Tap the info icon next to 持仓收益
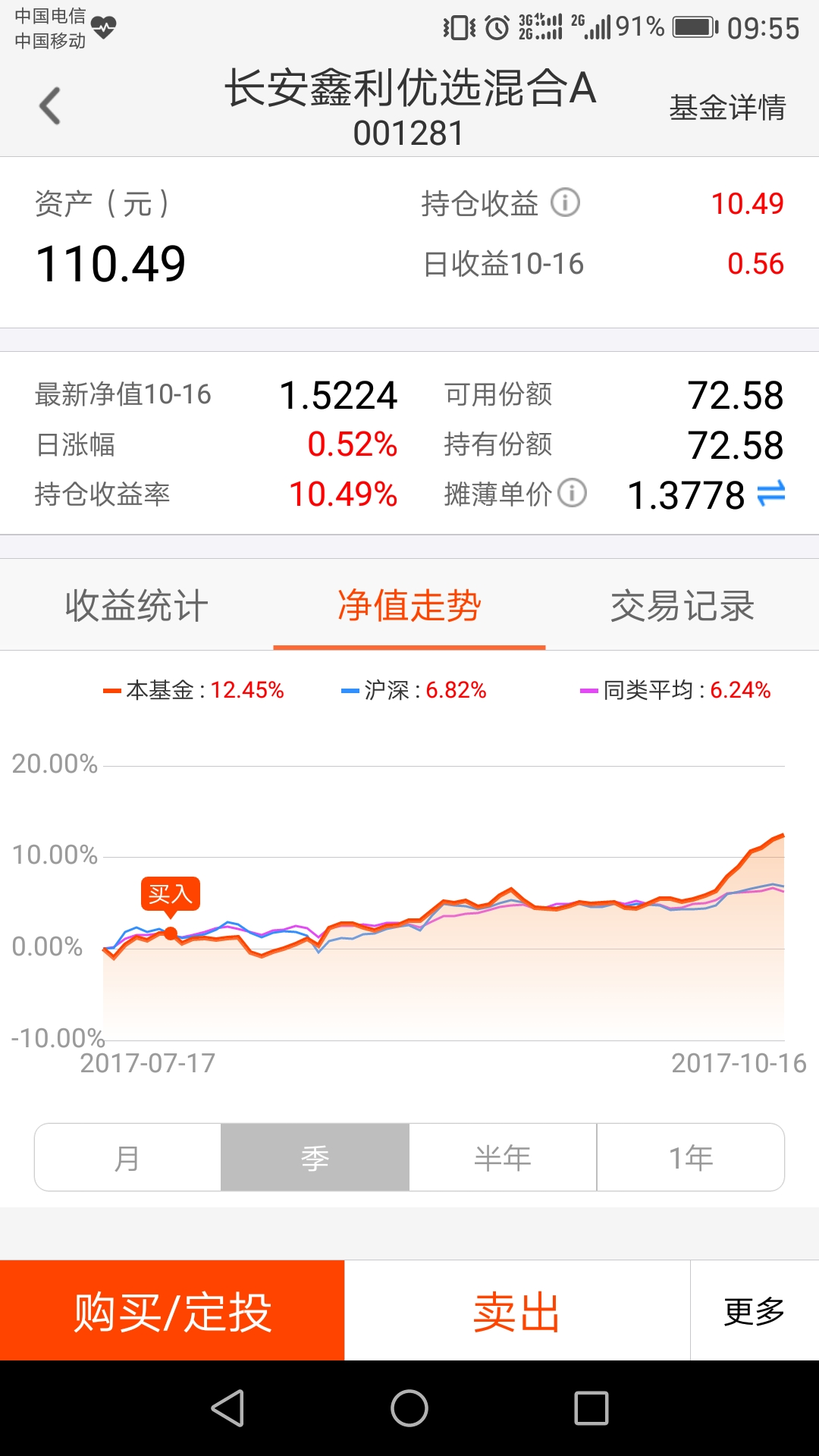 pos(565,202)
